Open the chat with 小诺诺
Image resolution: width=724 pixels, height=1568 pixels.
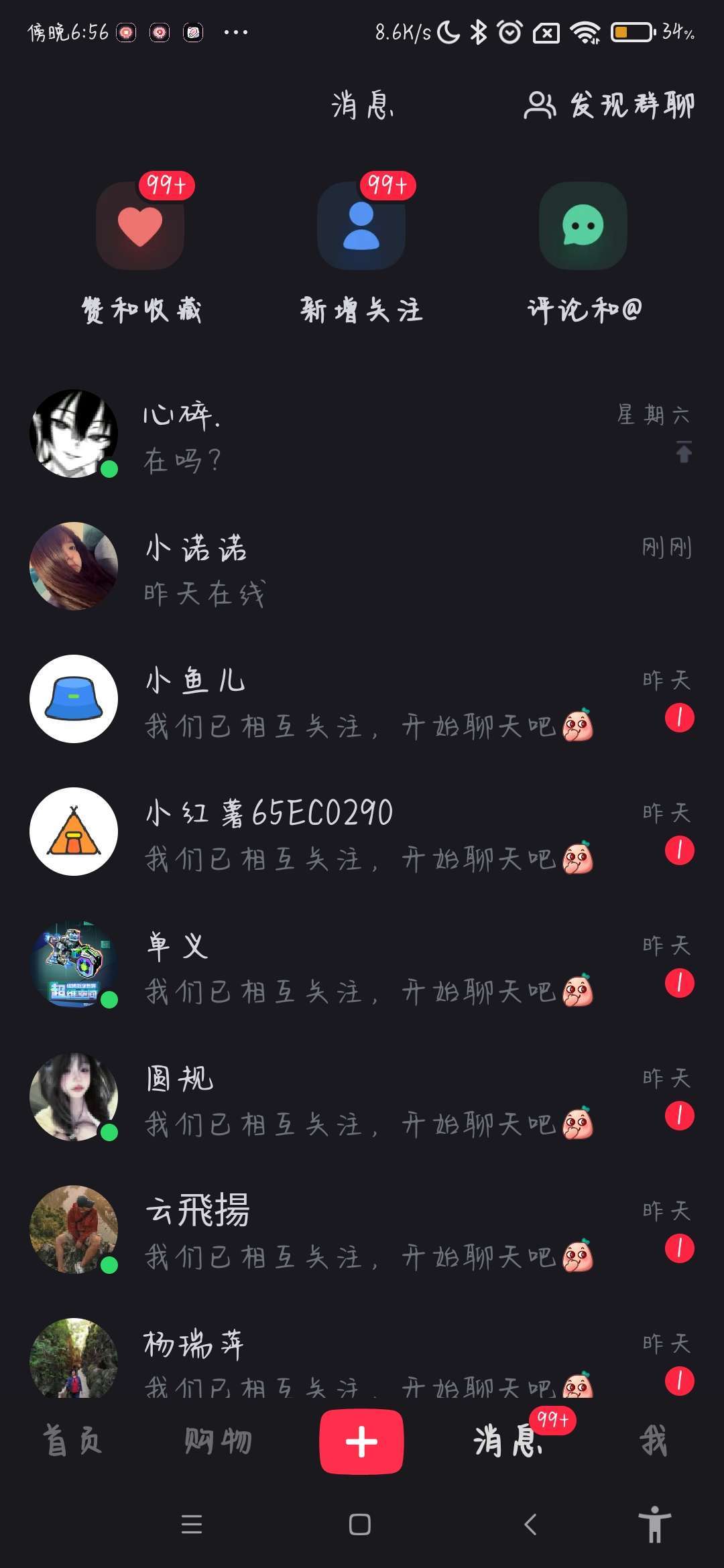pos(362,567)
